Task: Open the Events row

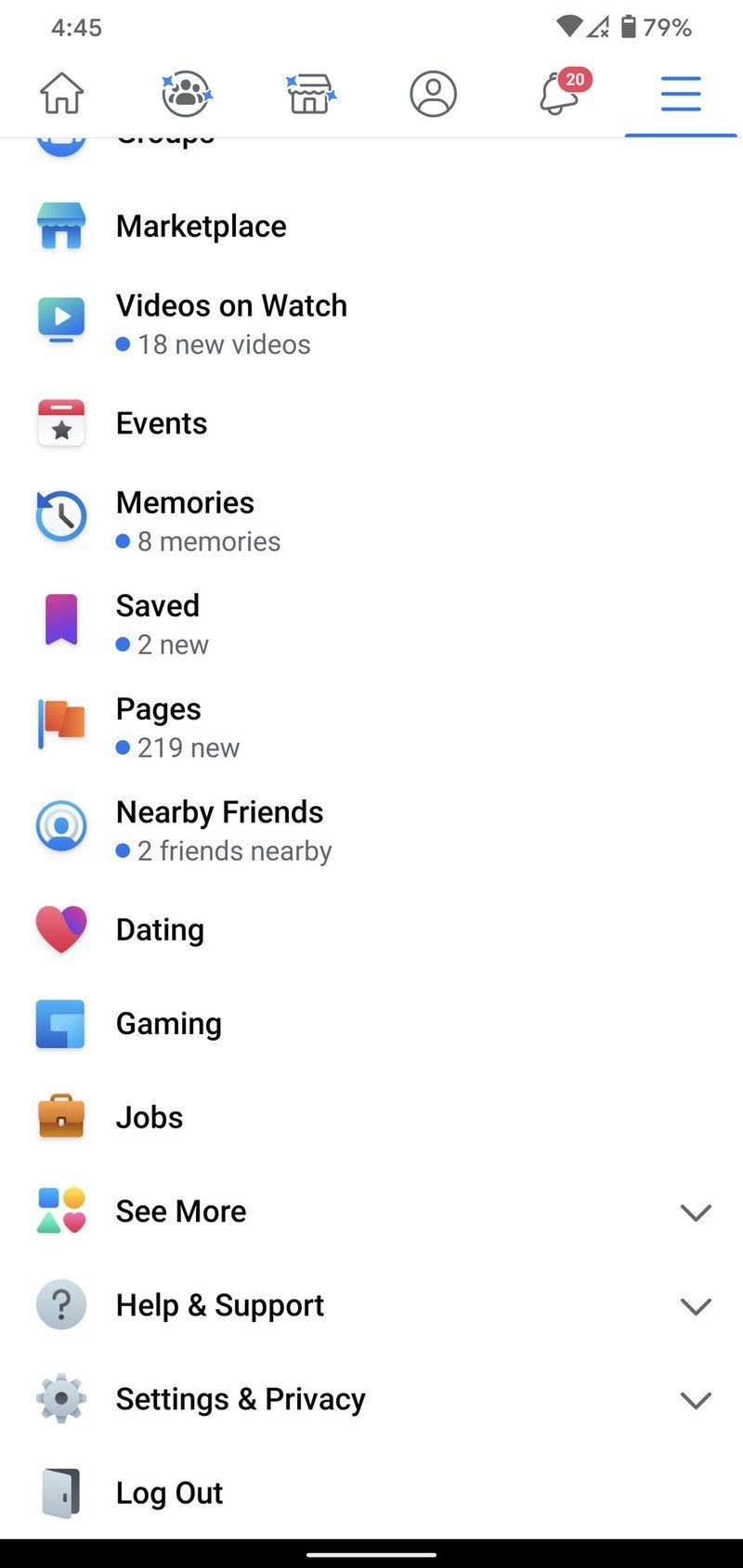Action: pos(162,423)
